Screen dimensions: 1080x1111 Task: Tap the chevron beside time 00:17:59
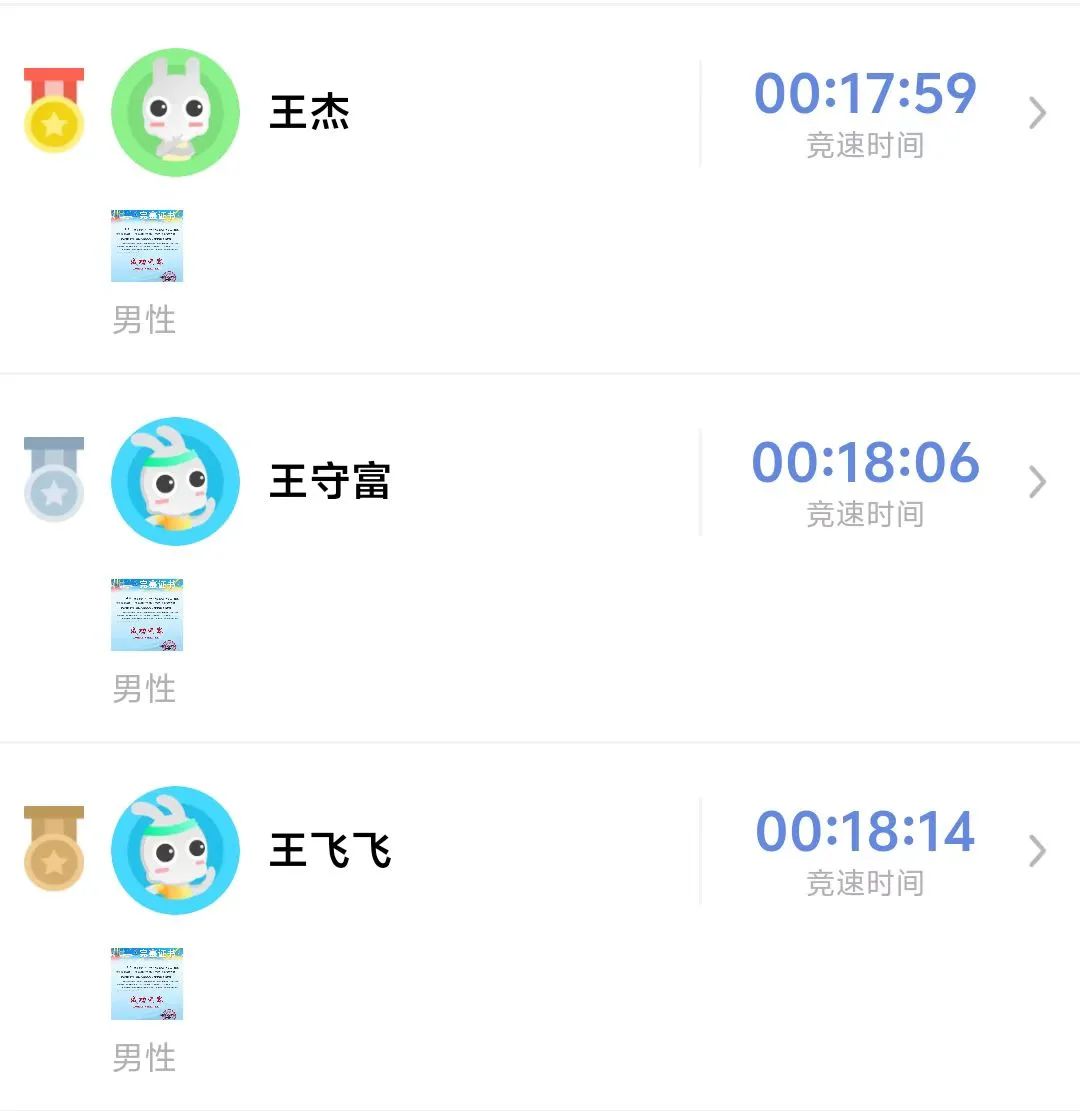1037,113
